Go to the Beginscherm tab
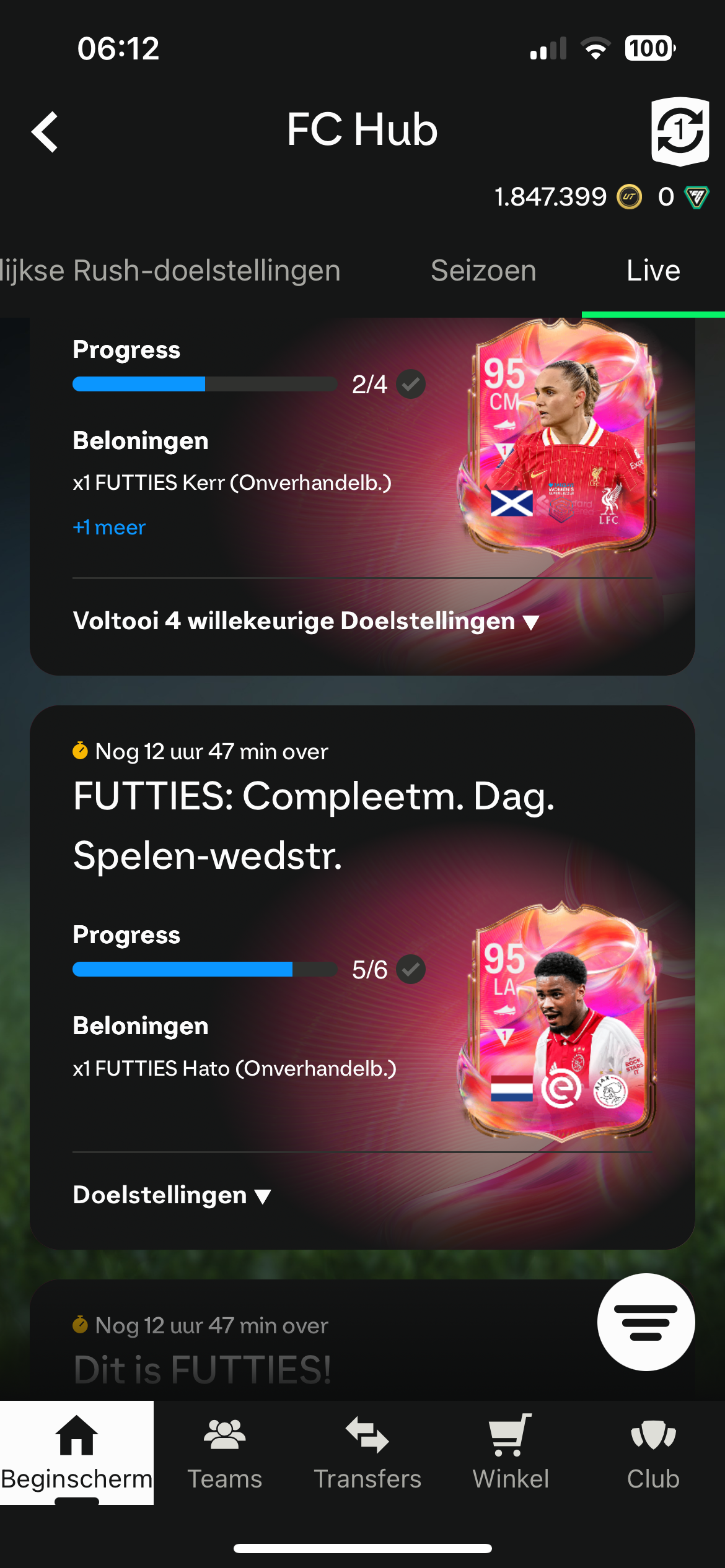The width and height of the screenshot is (725, 1568). coord(76,1452)
